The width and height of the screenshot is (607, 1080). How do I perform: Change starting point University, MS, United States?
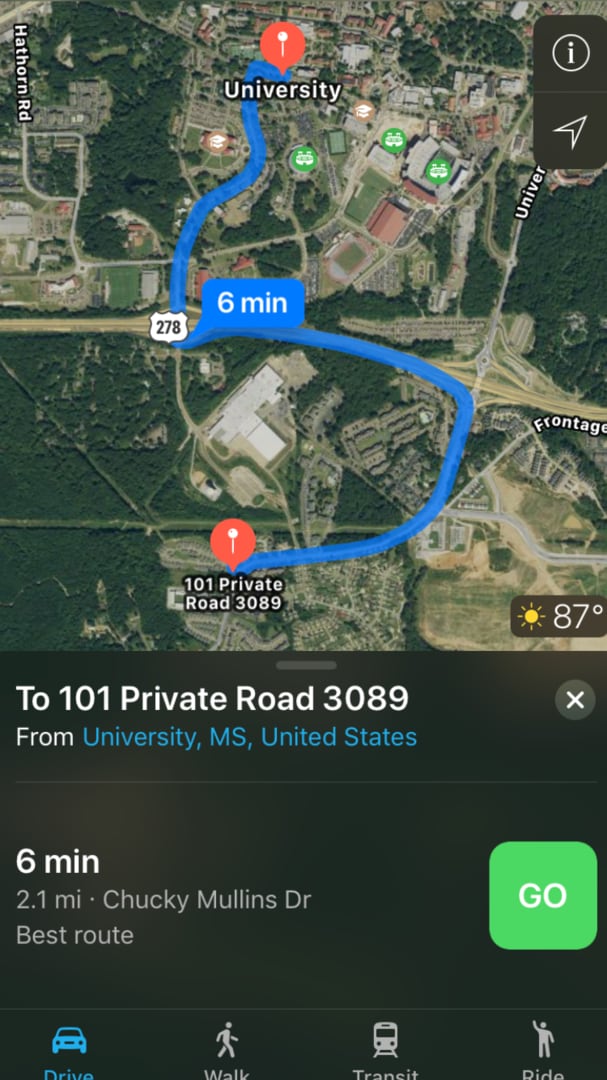point(249,738)
